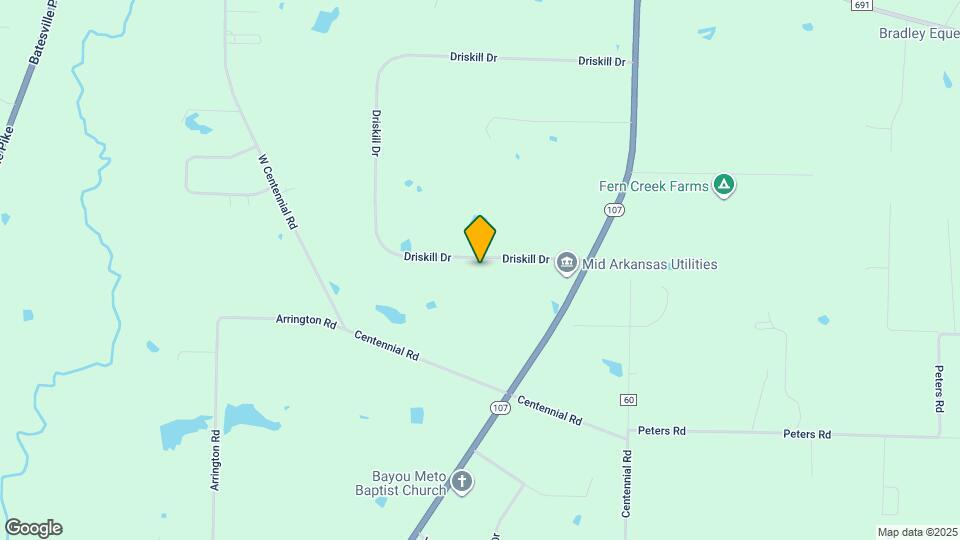This screenshot has width=960, height=540.
Task: Select Fern Creek Farms campground pin
Action: tap(724, 185)
